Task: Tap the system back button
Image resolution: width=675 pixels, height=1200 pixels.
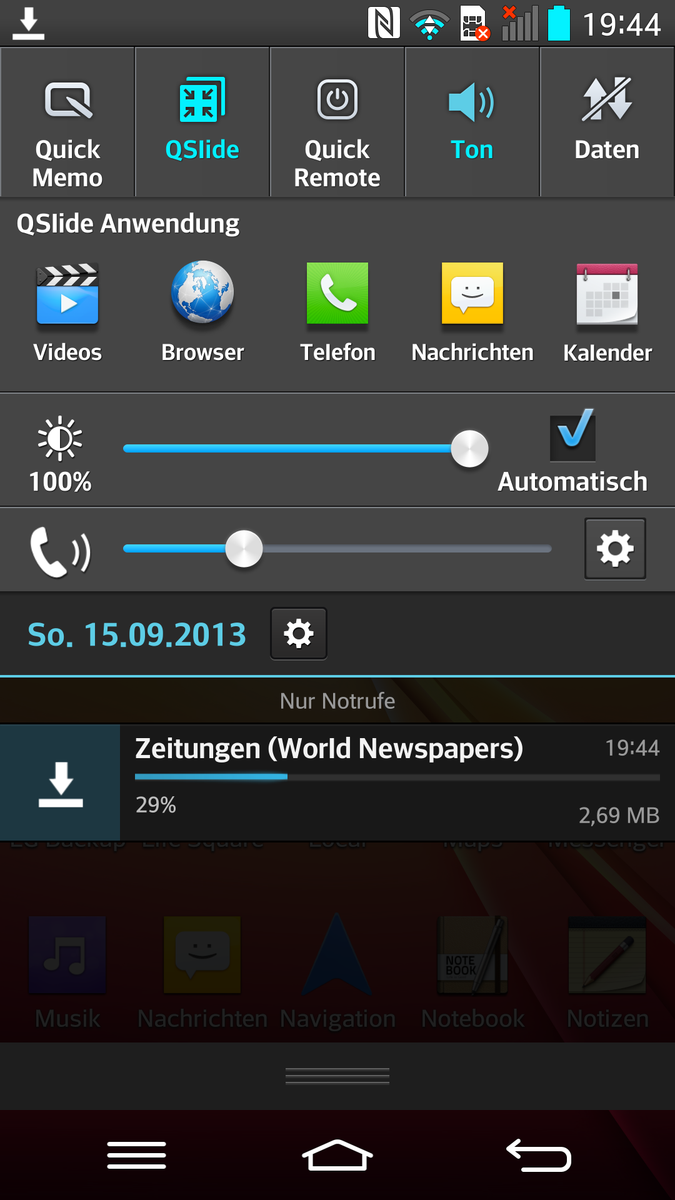Action: 539,1155
